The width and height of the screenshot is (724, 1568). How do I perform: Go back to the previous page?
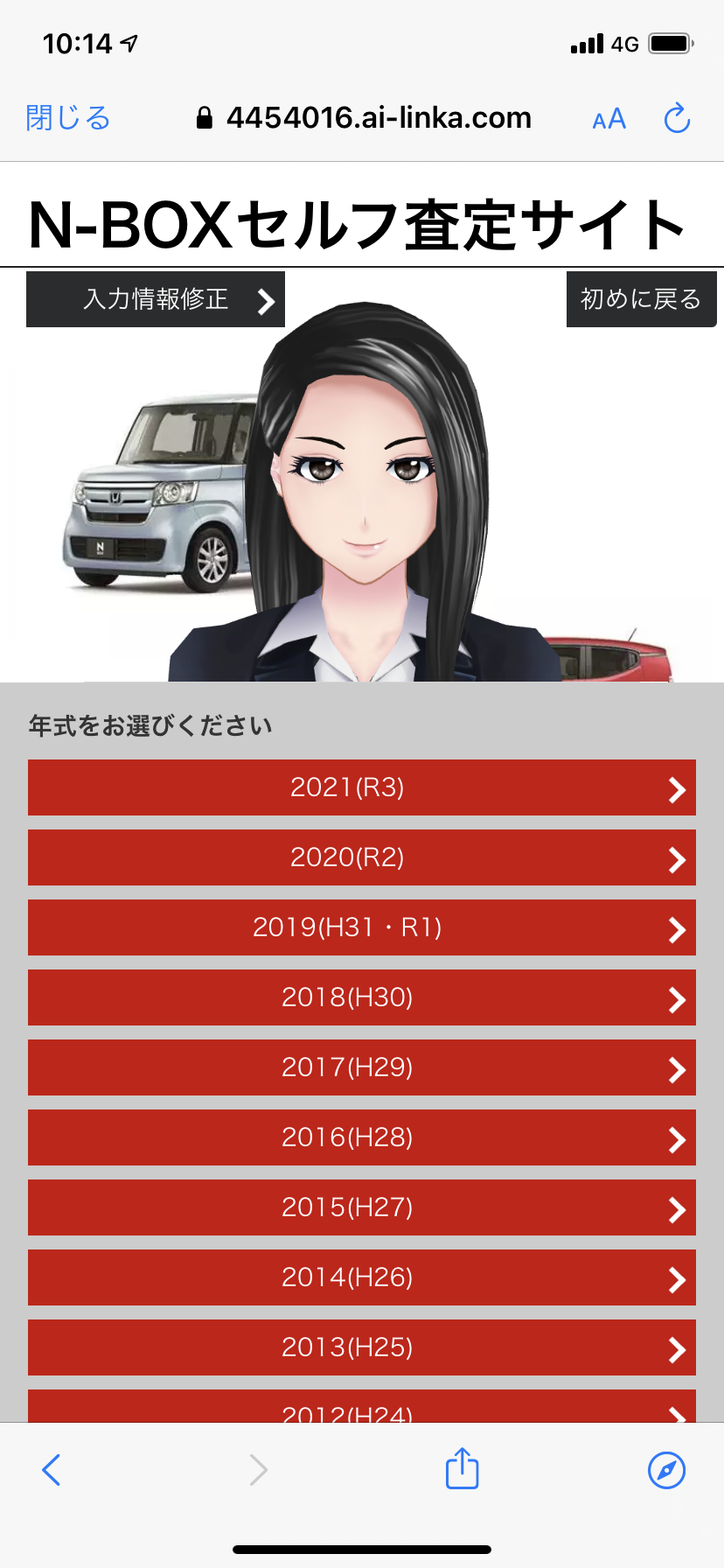coord(52,1470)
